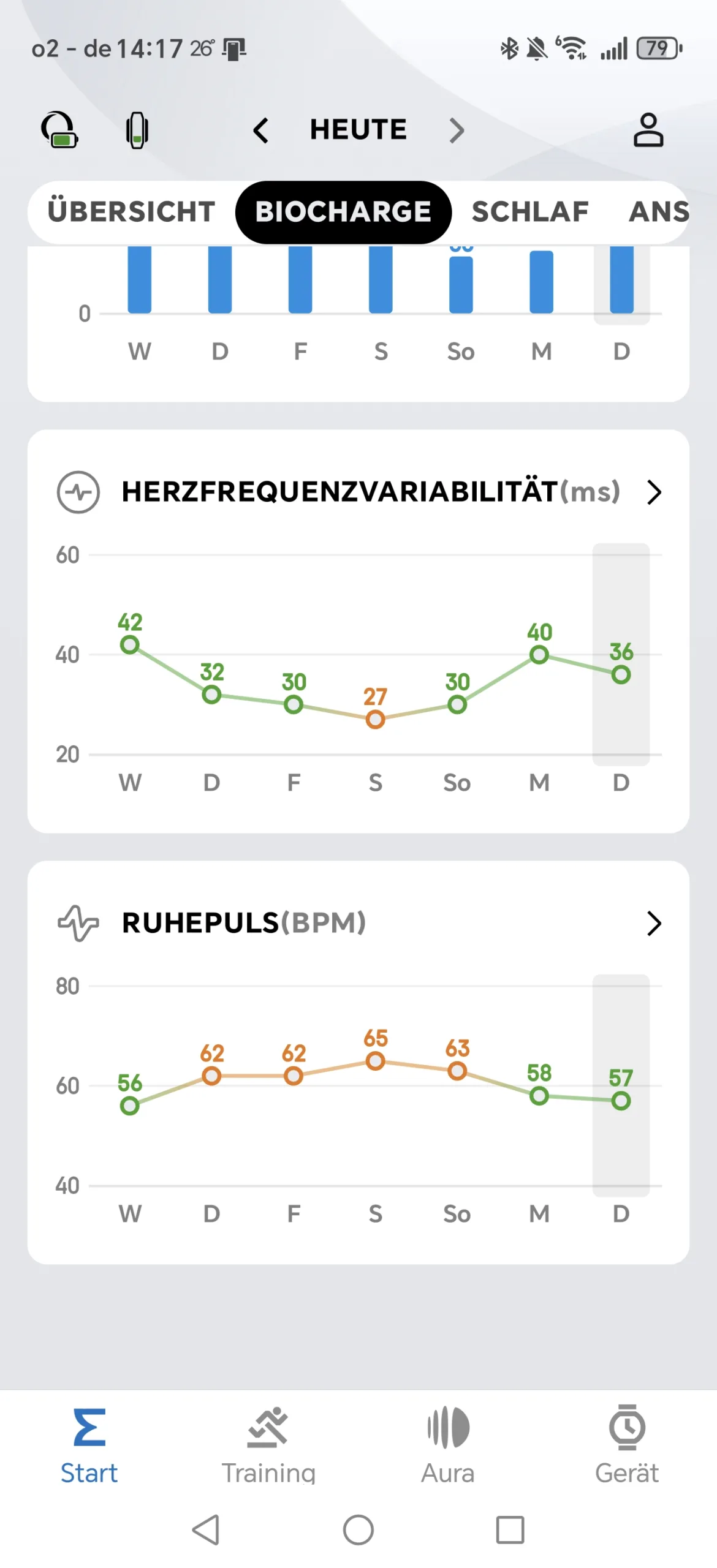Tap the system home button

click(x=358, y=1529)
